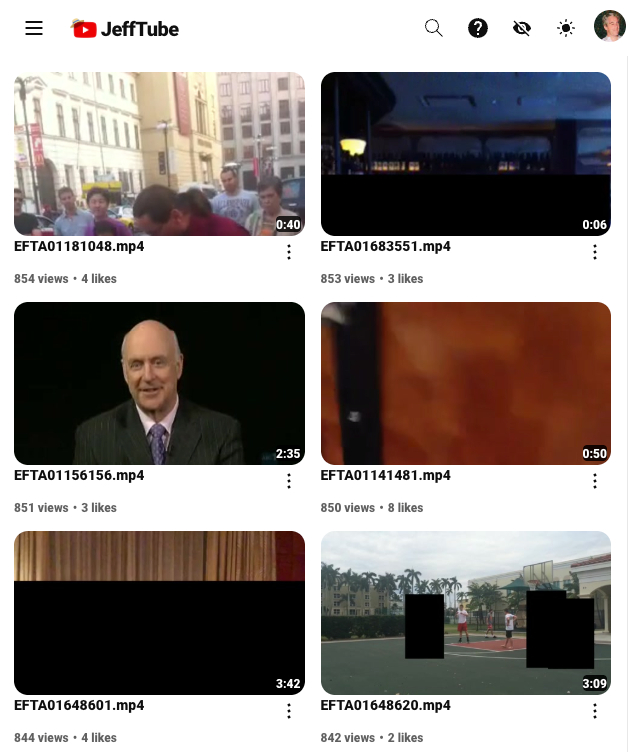628x752 pixels.
Task: Play video EFTA01648601.mp4
Action: tap(159, 612)
